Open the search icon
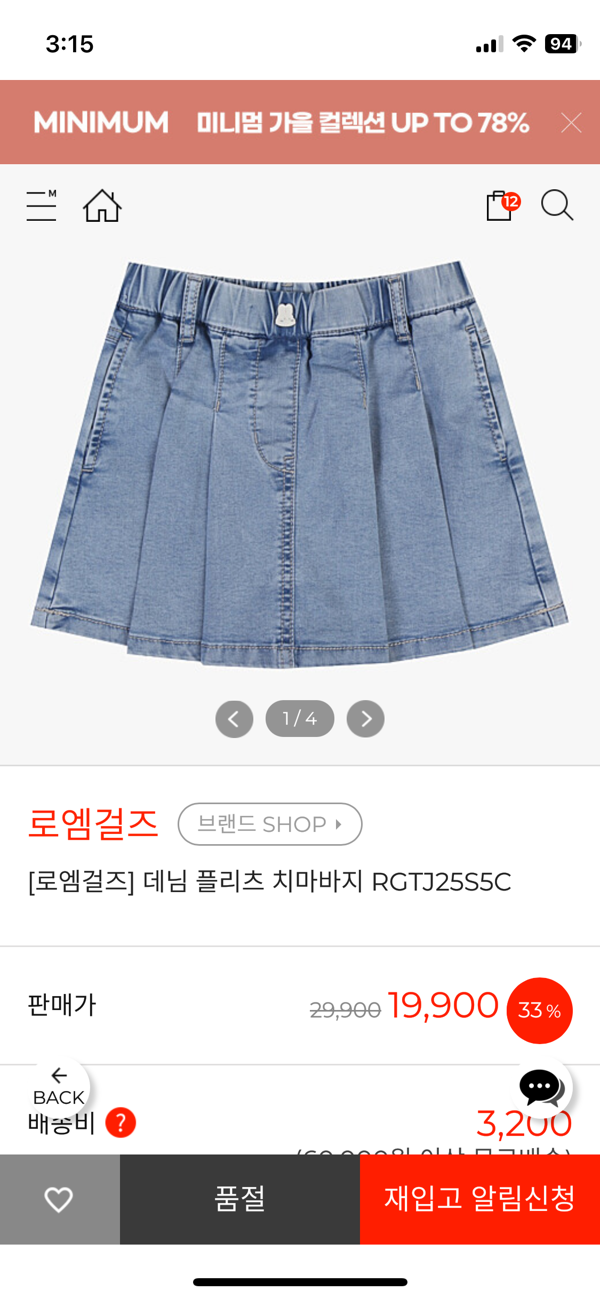600x1299 pixels. [557, 205]
